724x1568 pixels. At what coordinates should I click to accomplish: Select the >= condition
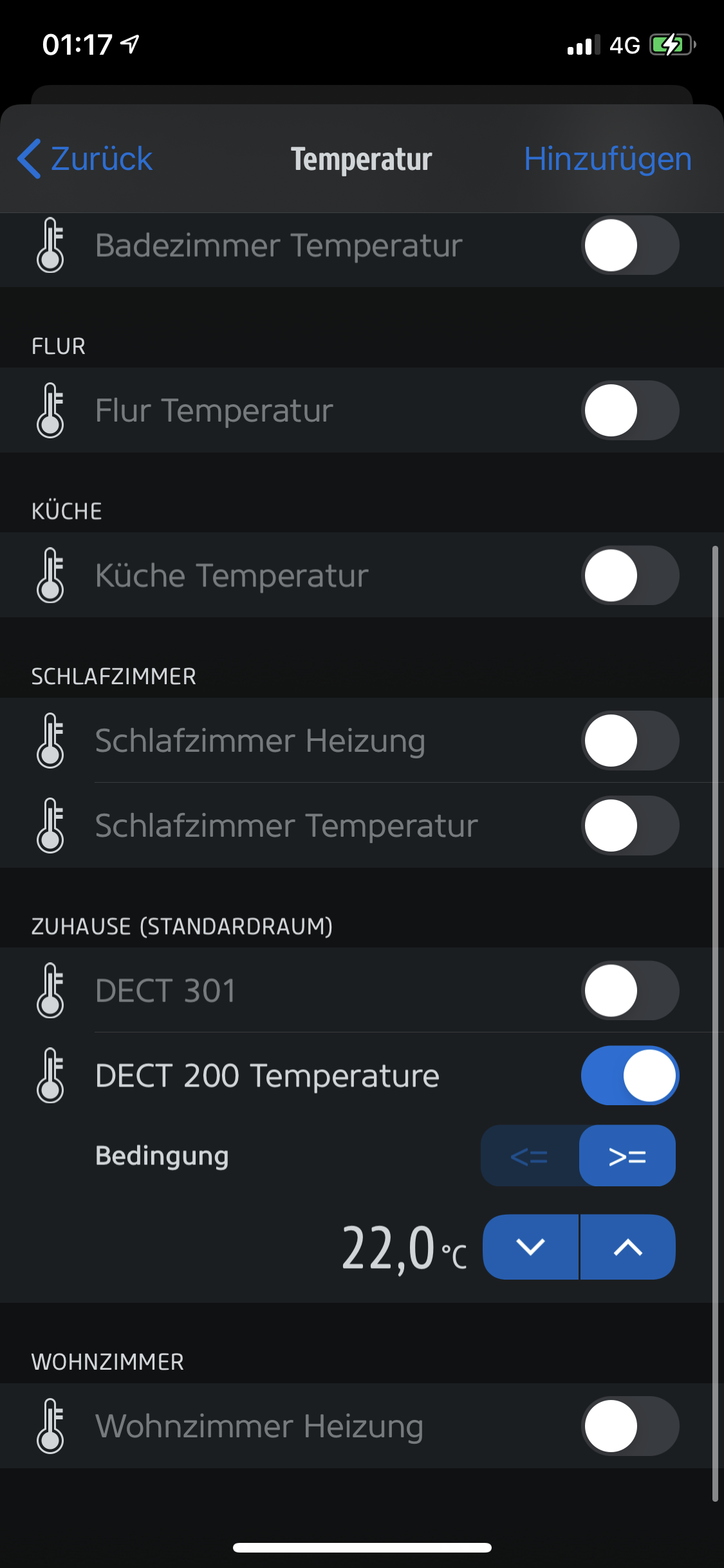pyautogui.click(x=627, y=1156)
